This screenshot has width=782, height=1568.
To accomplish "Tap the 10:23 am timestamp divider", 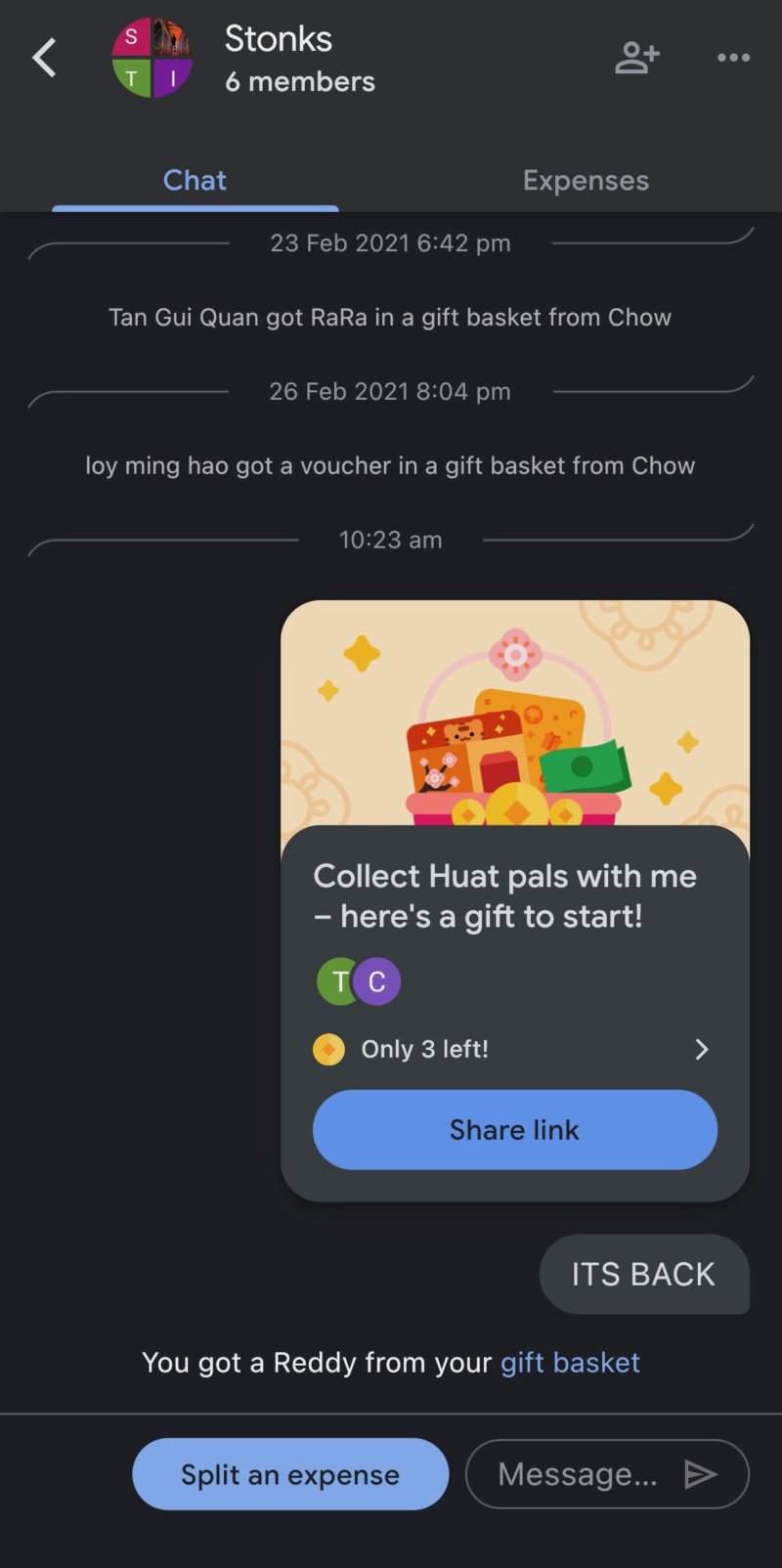I will click(391, 539).
